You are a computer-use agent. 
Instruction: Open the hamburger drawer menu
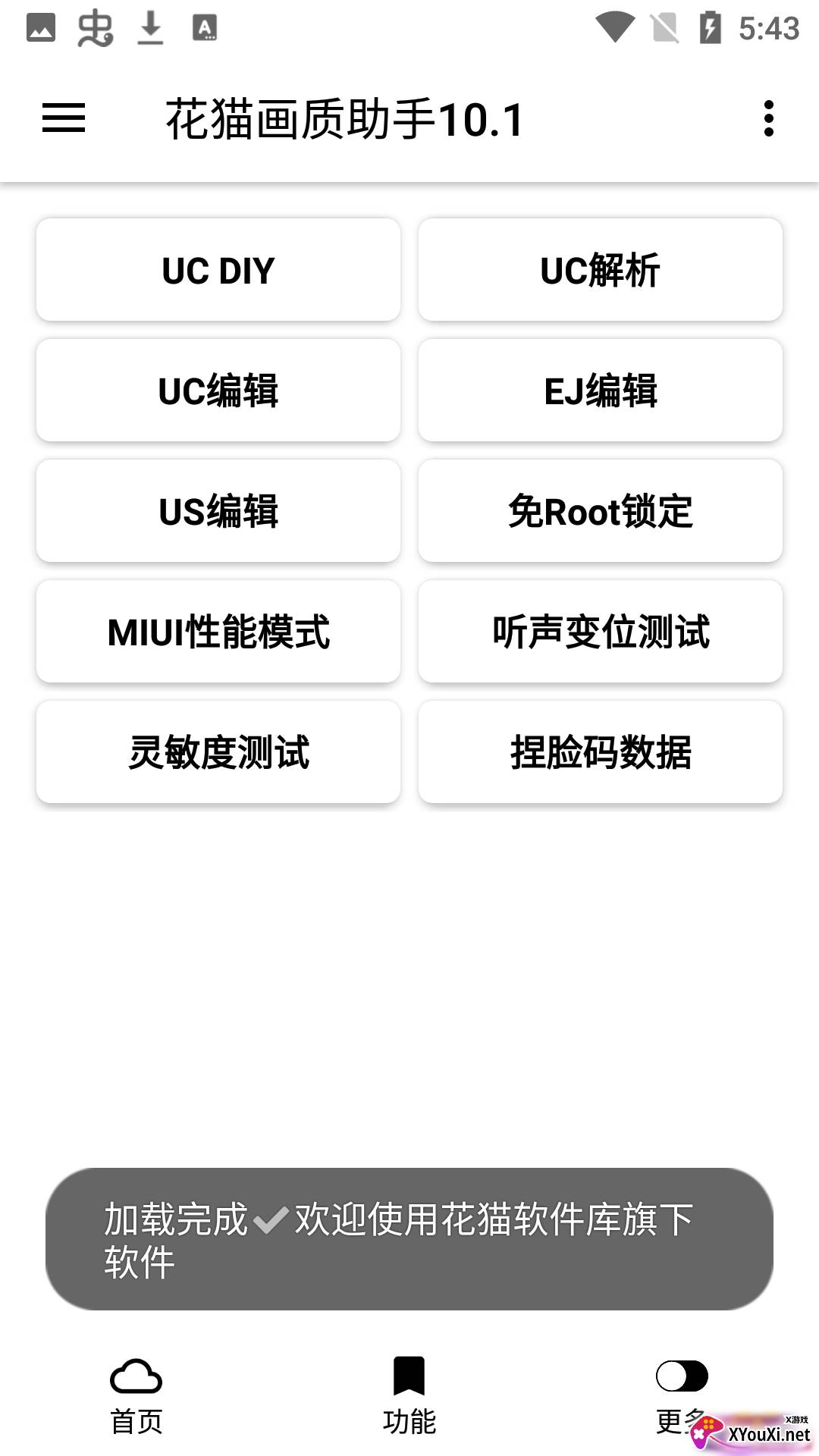64,118
